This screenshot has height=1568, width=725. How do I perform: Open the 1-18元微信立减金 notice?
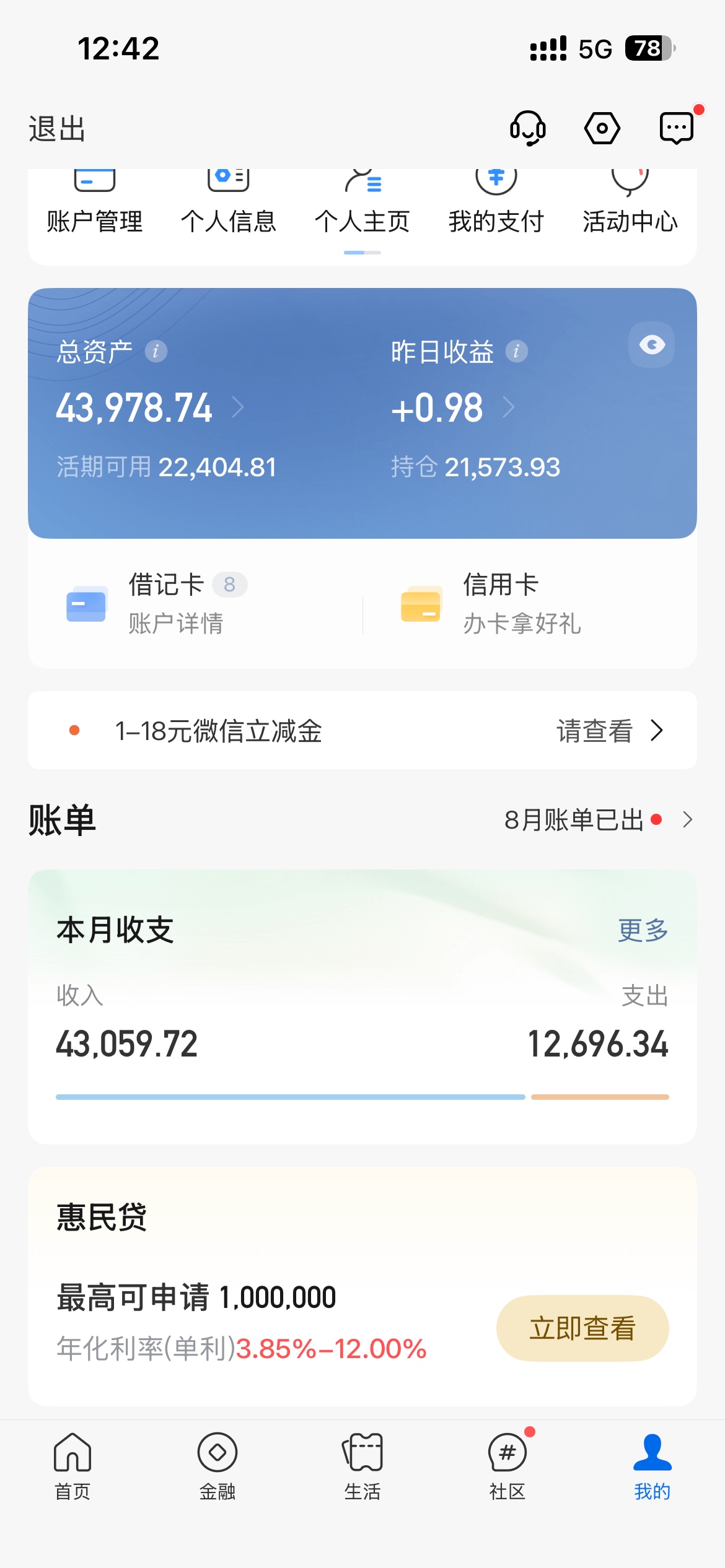pyautogui.click(x=362, y=730)
